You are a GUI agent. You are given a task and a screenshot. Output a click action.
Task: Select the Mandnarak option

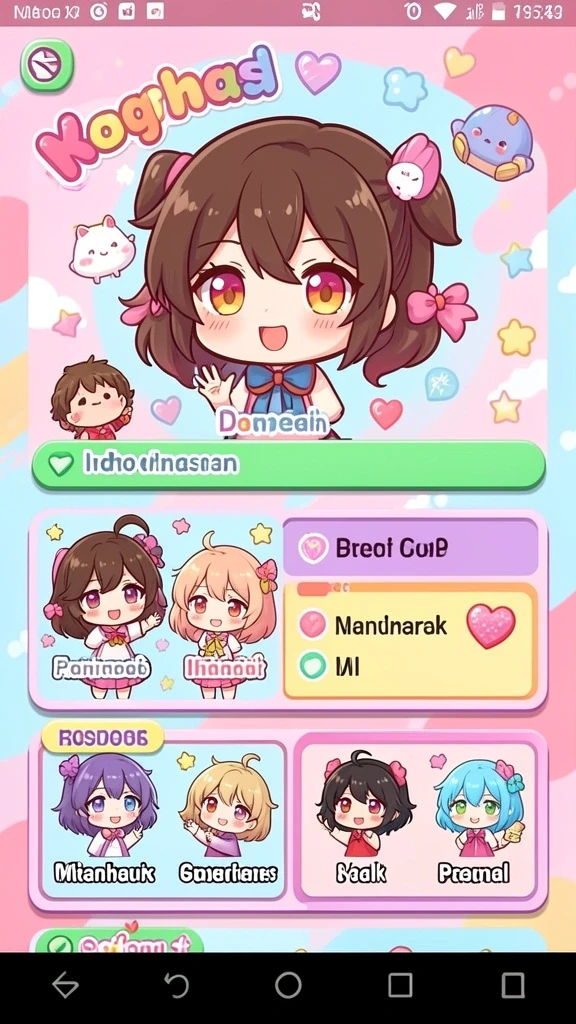[375, 626]
